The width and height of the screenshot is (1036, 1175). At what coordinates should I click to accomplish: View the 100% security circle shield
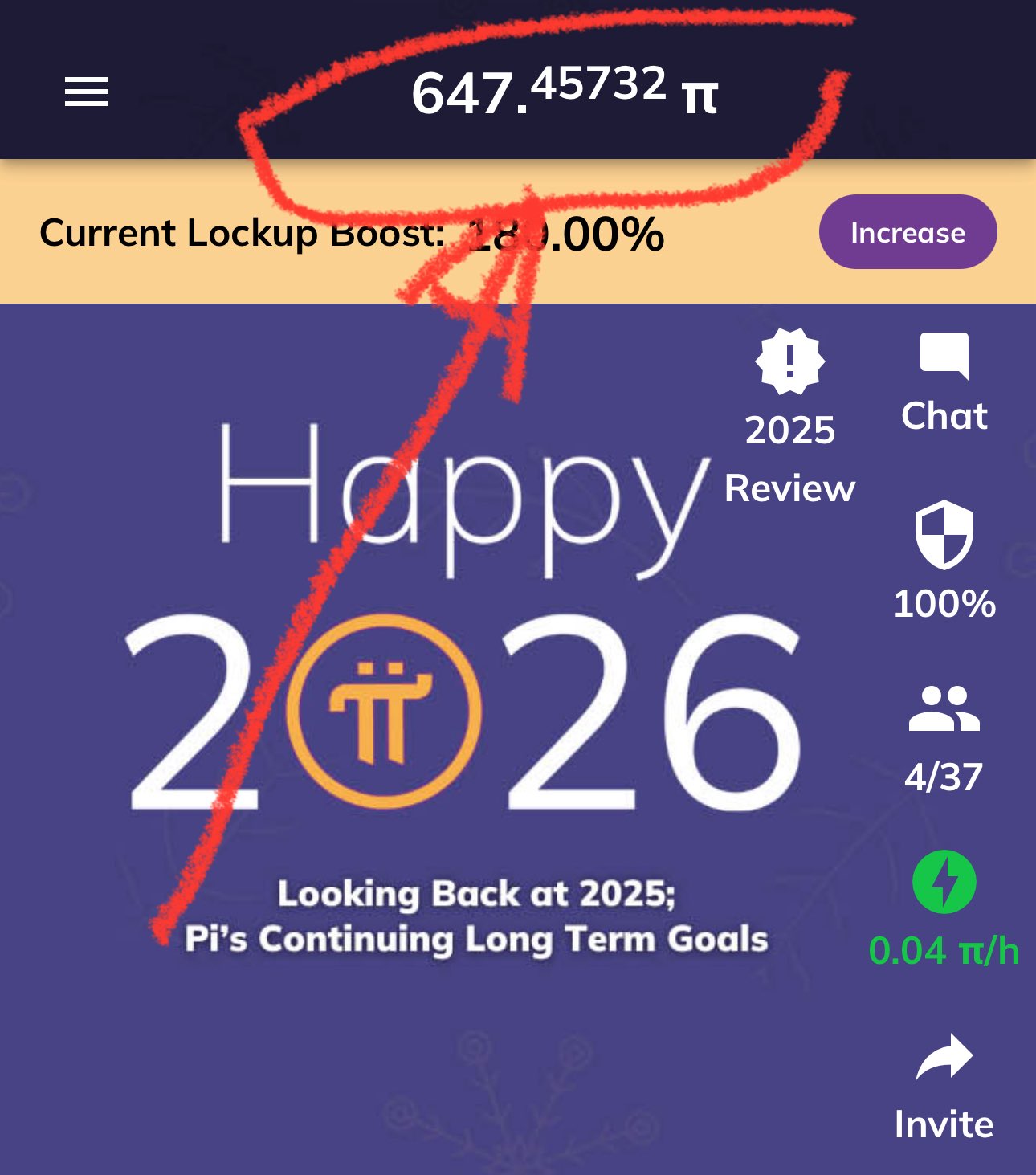tap(944, 535)
